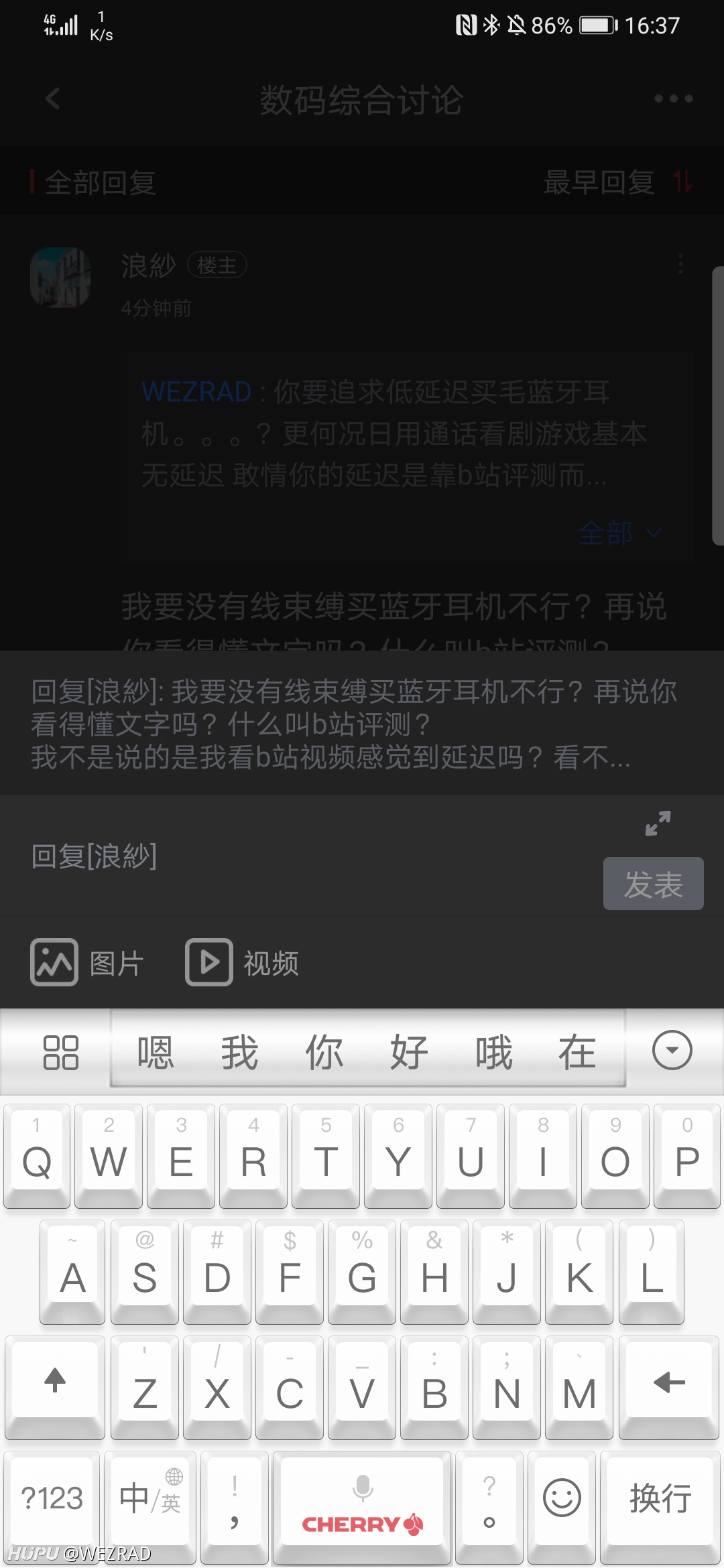This screenshot has height=1568, width=724.
Task: Select the suggested word 好
Action: coord(409,1052)
